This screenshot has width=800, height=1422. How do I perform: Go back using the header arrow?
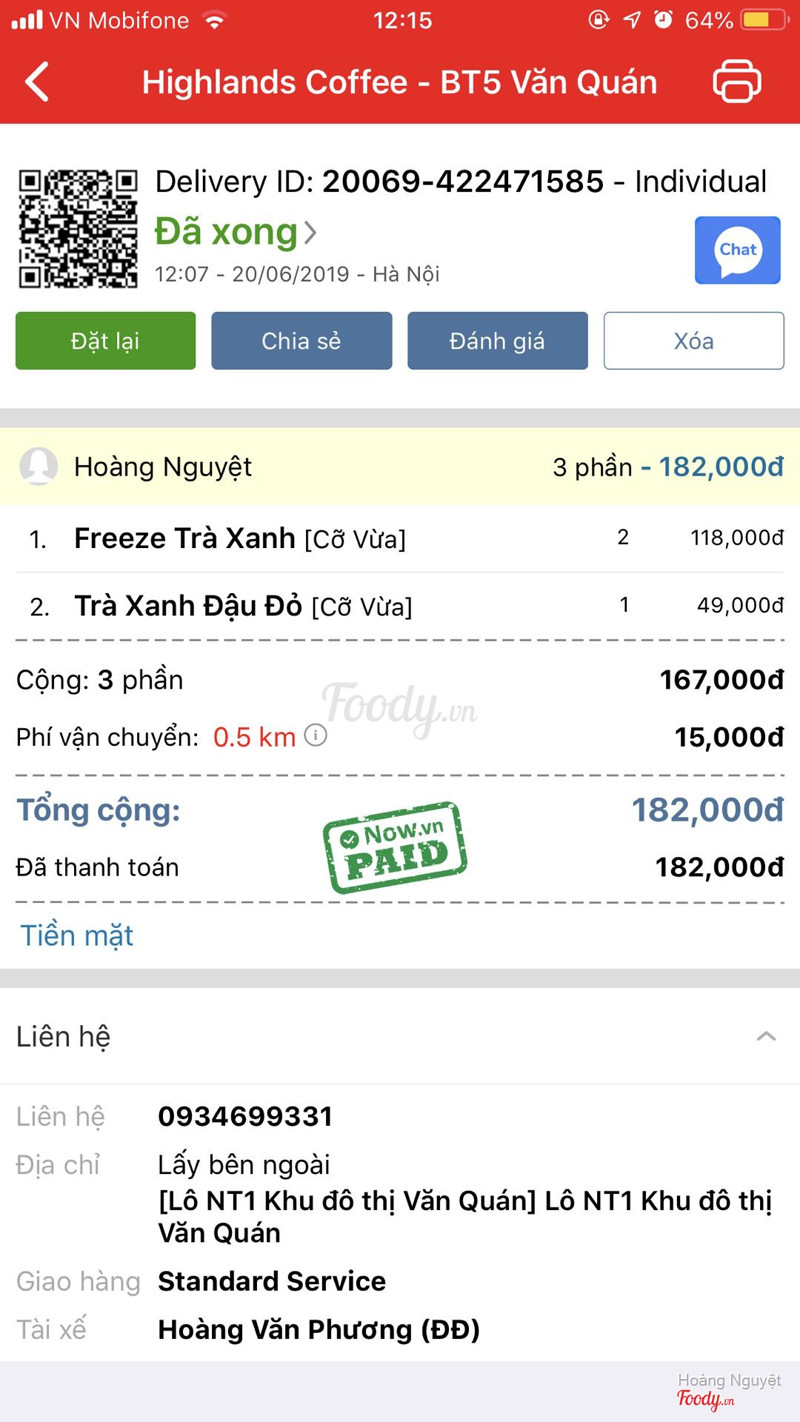click(x=37, y=82)
